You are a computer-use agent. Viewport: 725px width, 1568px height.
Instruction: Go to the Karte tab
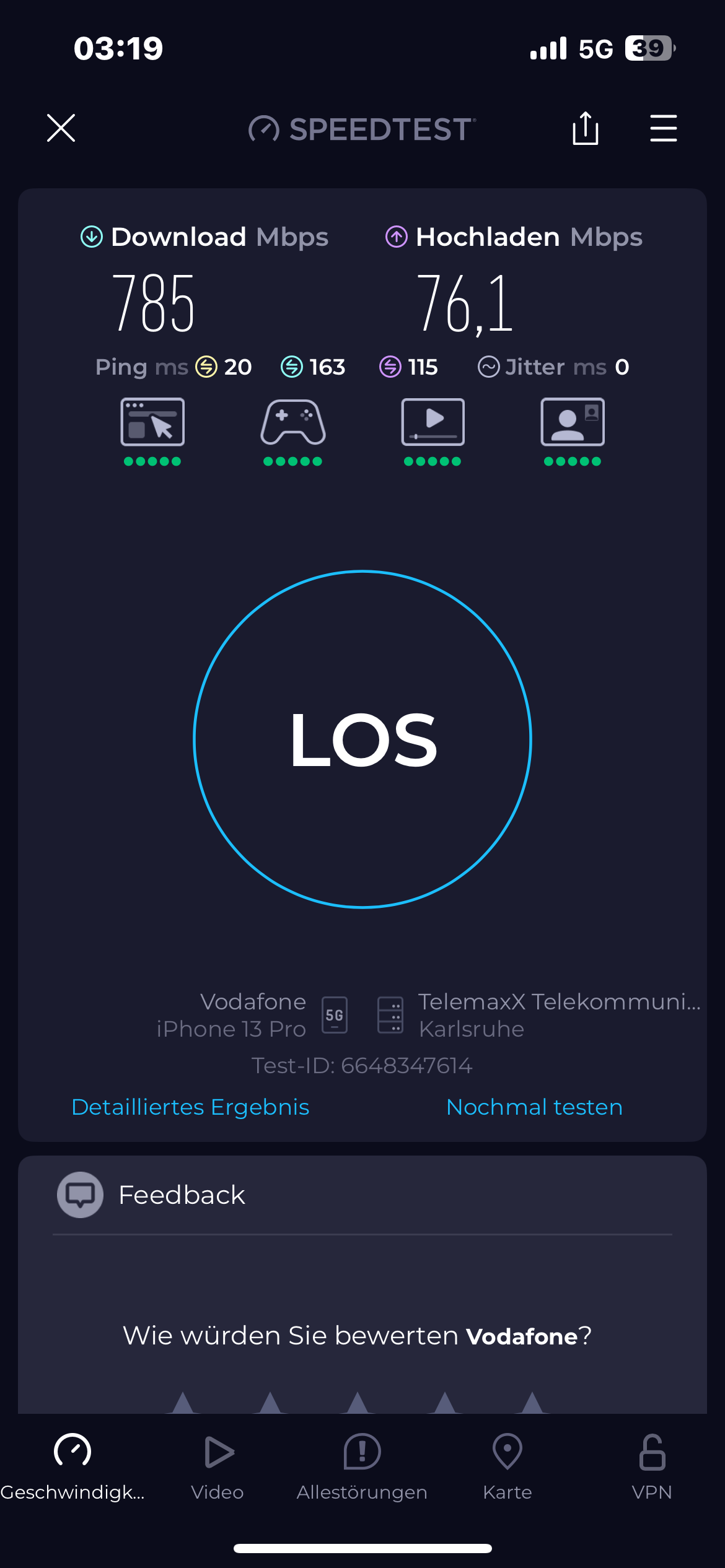tap(507, 1466)
